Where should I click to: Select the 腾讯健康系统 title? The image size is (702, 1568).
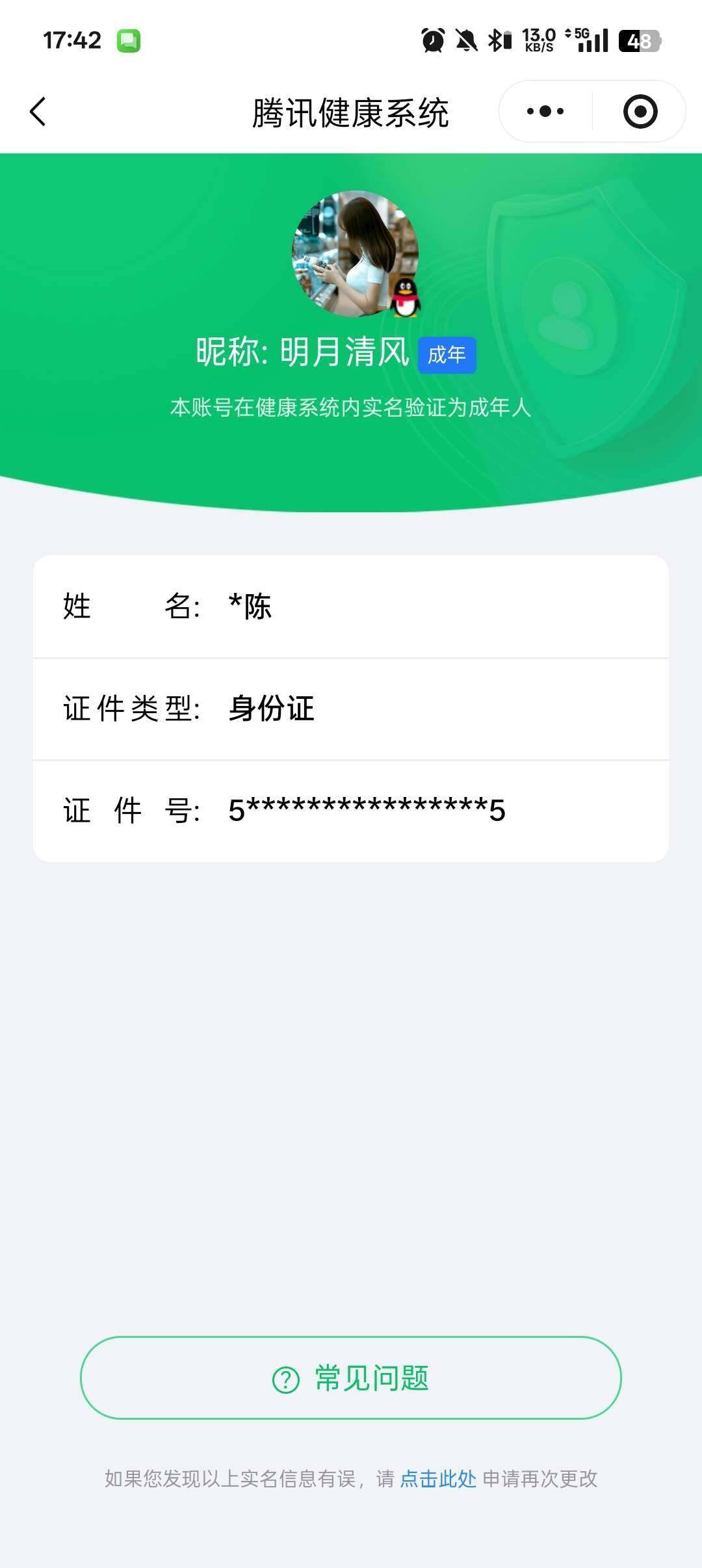351,111
